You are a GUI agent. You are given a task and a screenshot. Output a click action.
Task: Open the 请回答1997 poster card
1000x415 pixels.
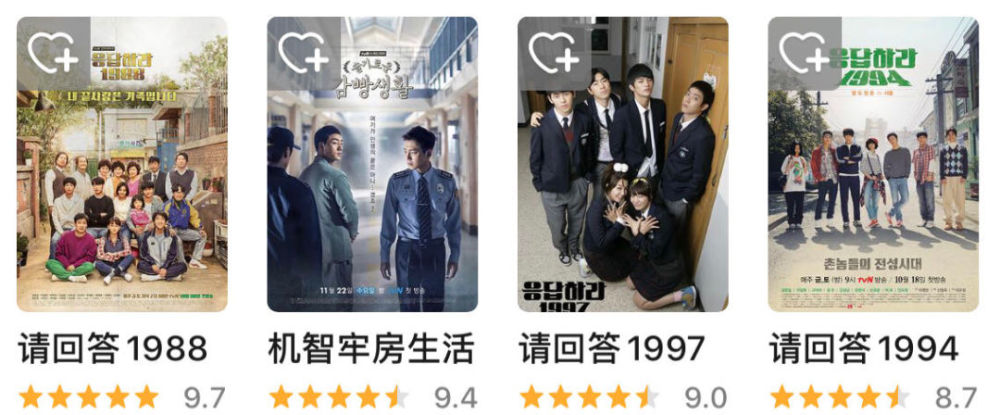(x=622, y=190)
